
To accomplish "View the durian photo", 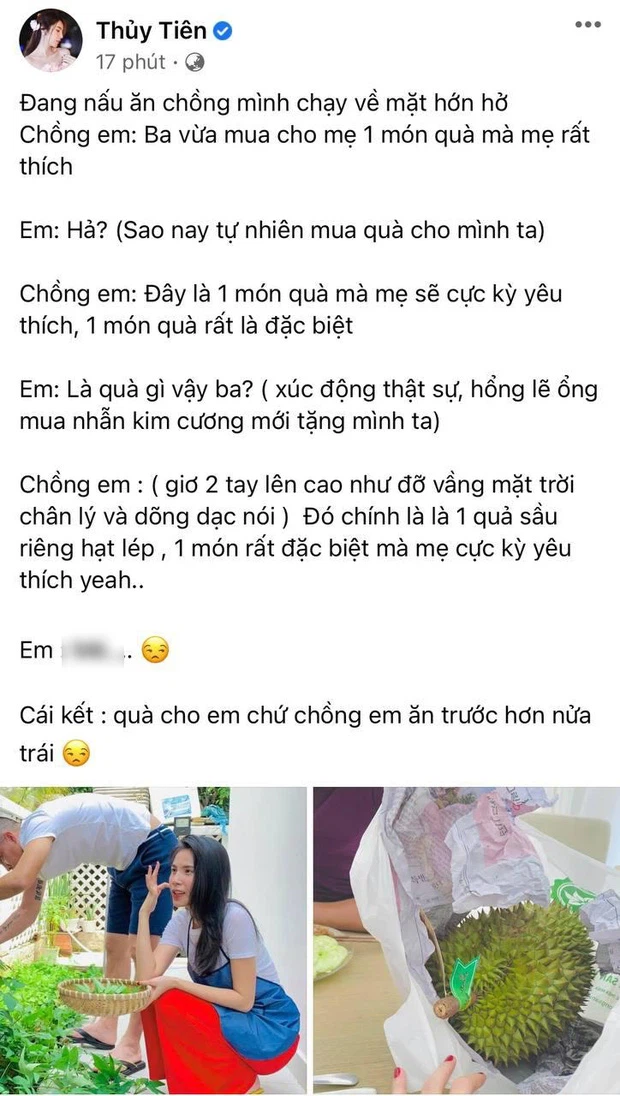I will click(x=466, y=941).
